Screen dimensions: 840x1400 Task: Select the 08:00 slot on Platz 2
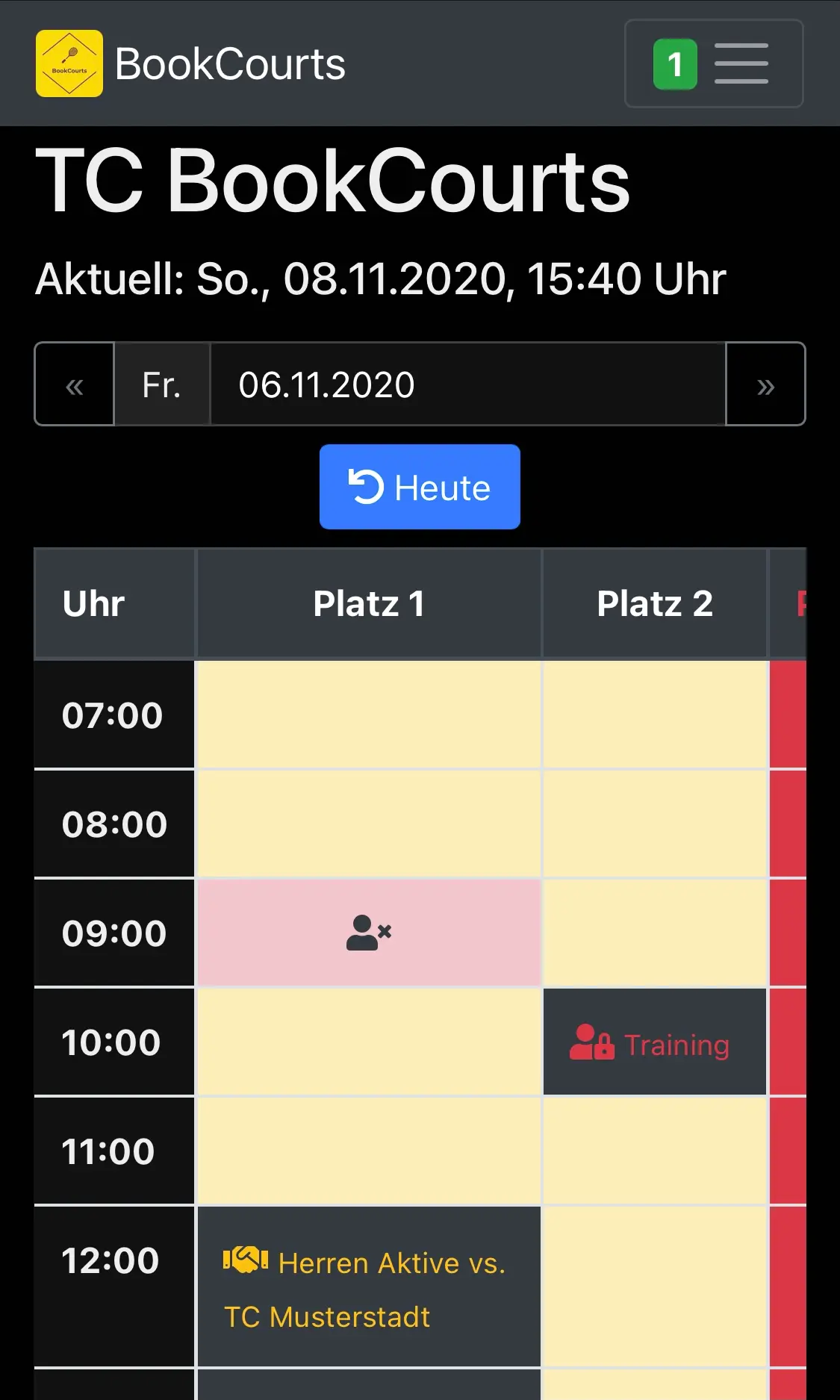pos(655,824)
